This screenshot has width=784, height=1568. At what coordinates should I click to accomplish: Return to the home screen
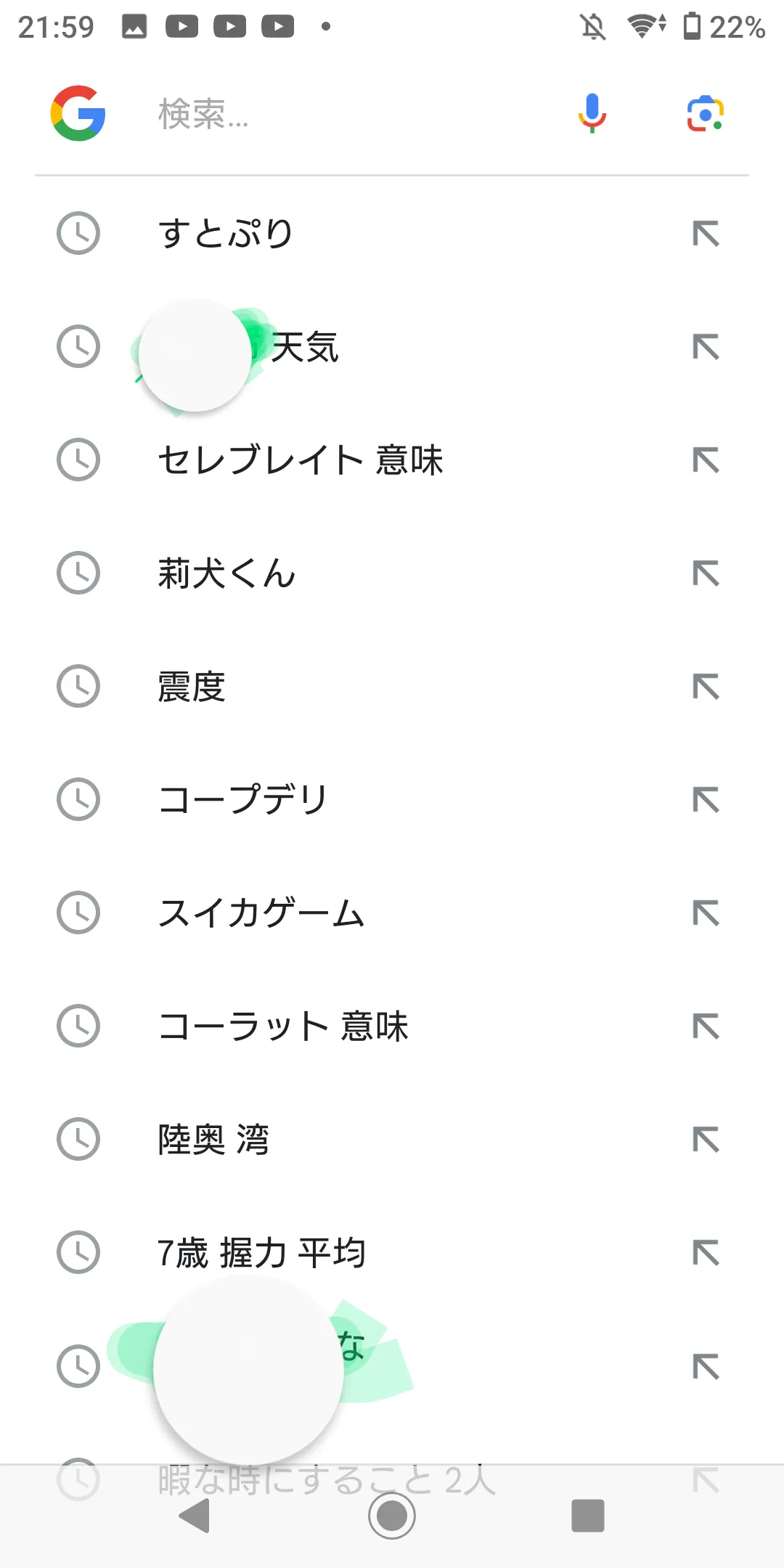click(392, 1516)
